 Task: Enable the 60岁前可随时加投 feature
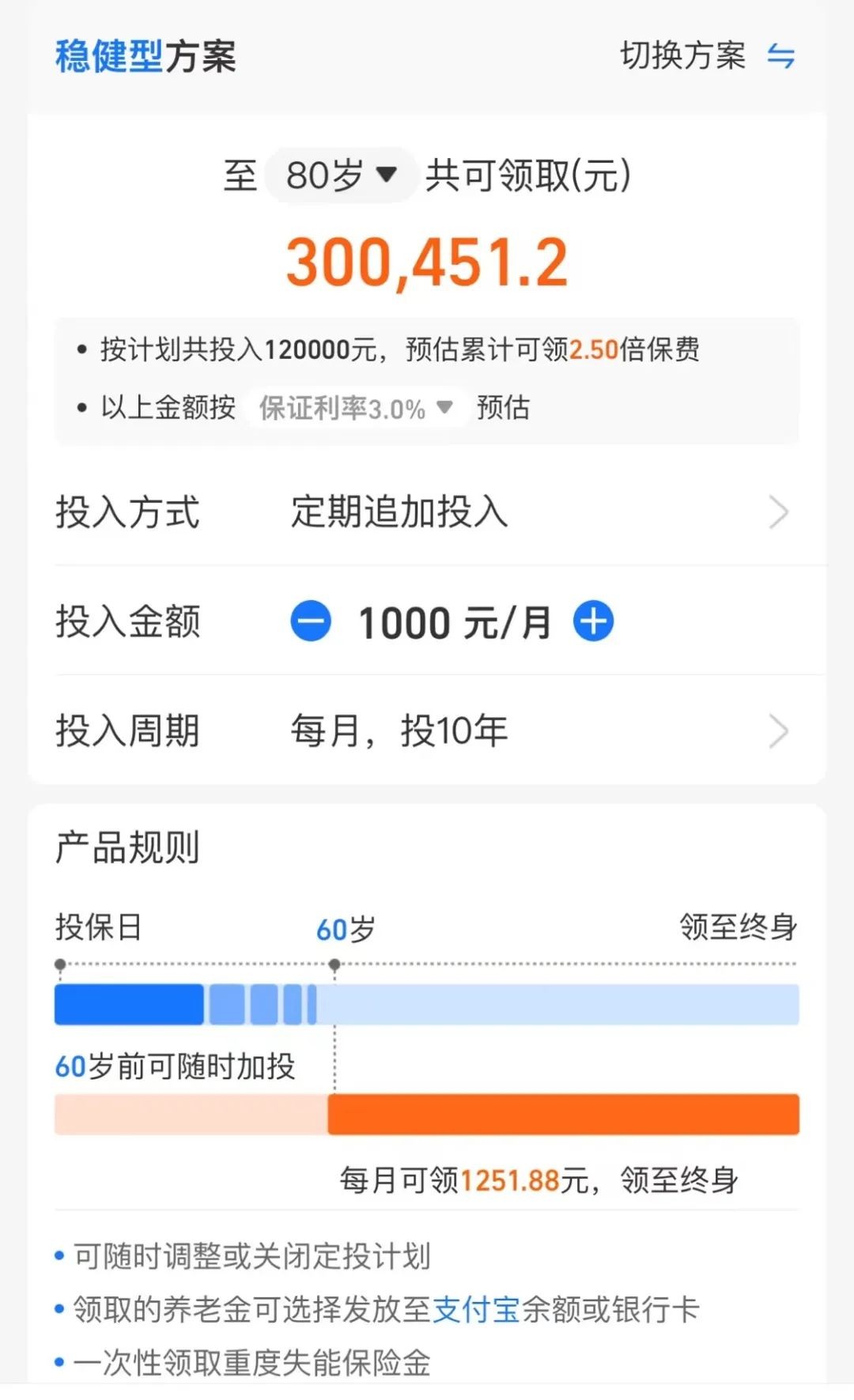(174, 1066)
